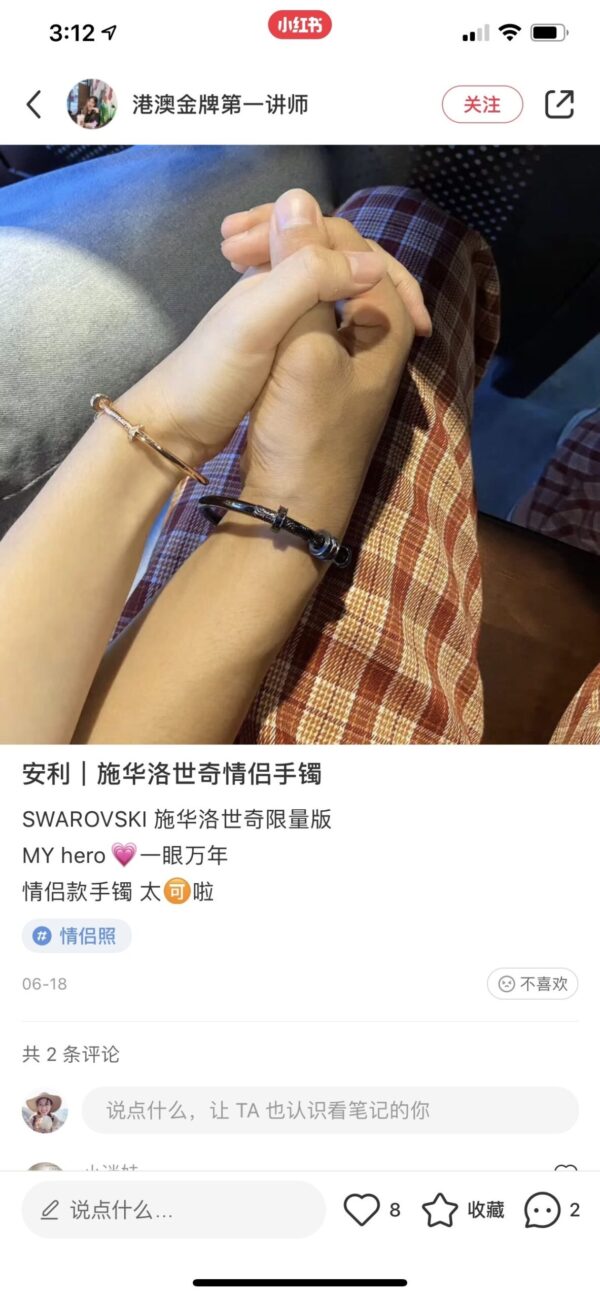Open the #情侣照 hashtag chip

click(77, 936)
